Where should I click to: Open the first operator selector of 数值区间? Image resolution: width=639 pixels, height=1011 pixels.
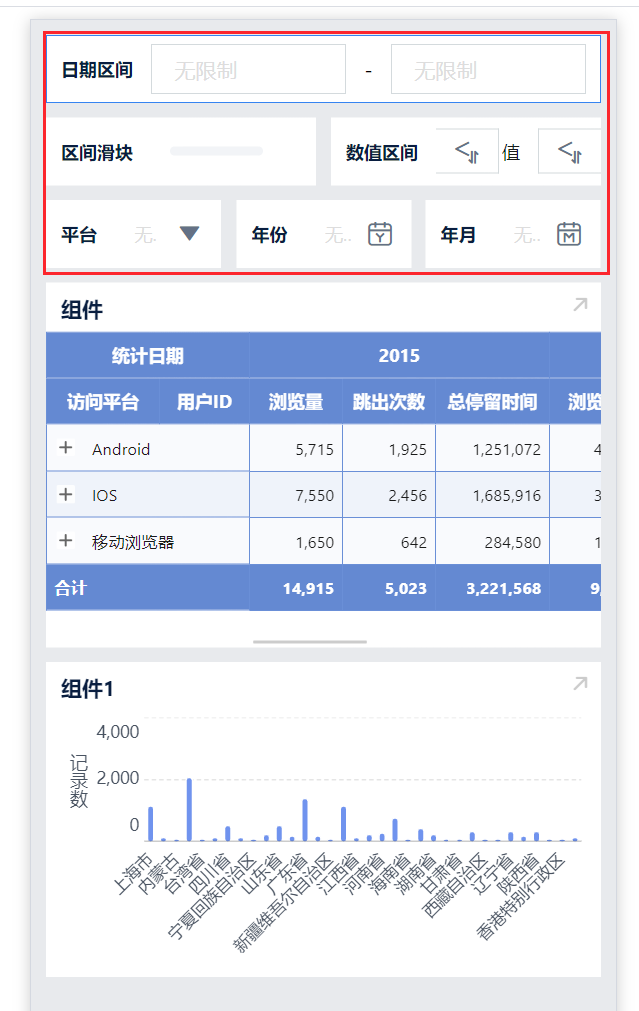tap(467, 152)
